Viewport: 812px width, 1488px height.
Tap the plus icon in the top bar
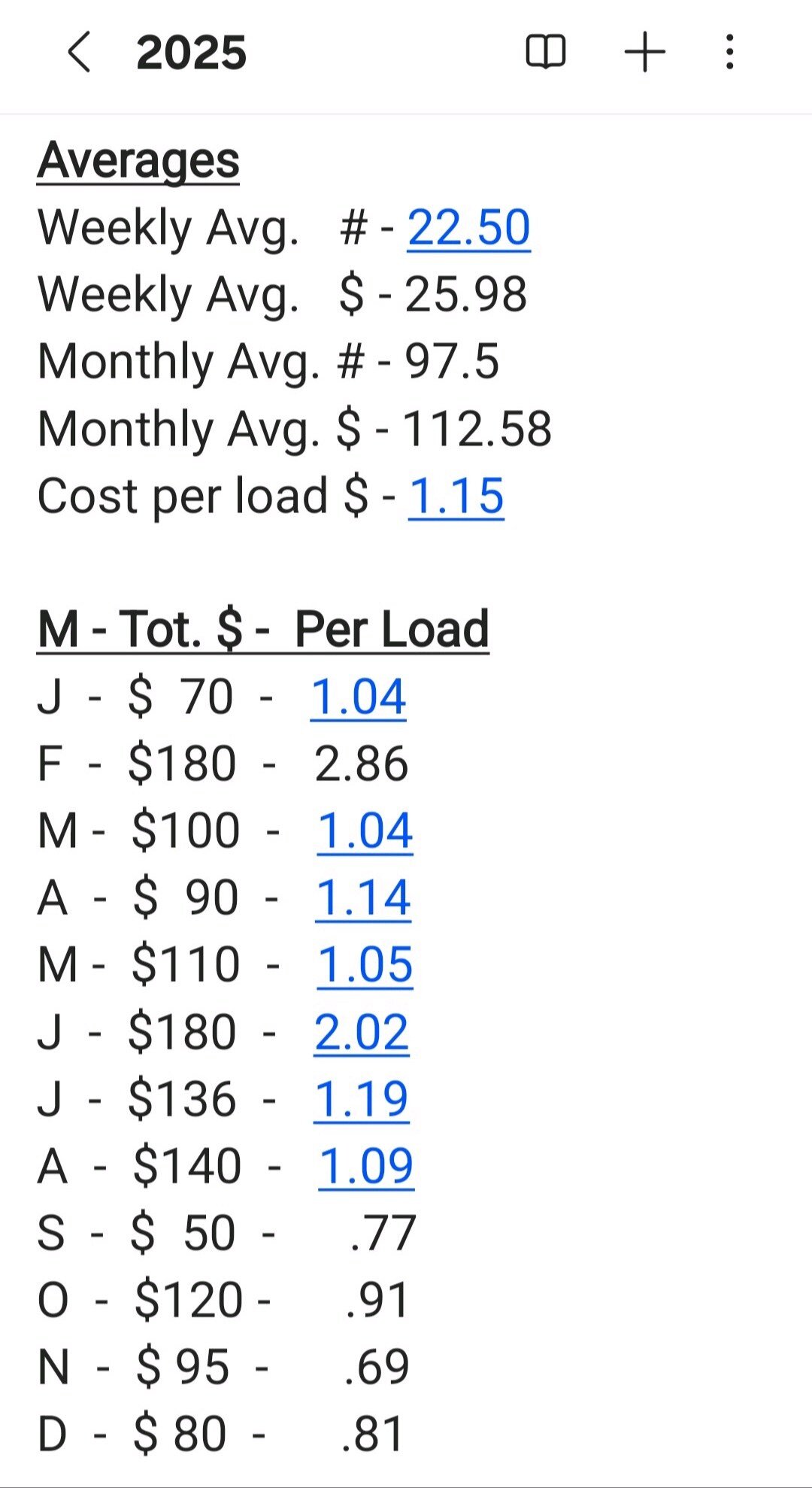pos(644,52)
